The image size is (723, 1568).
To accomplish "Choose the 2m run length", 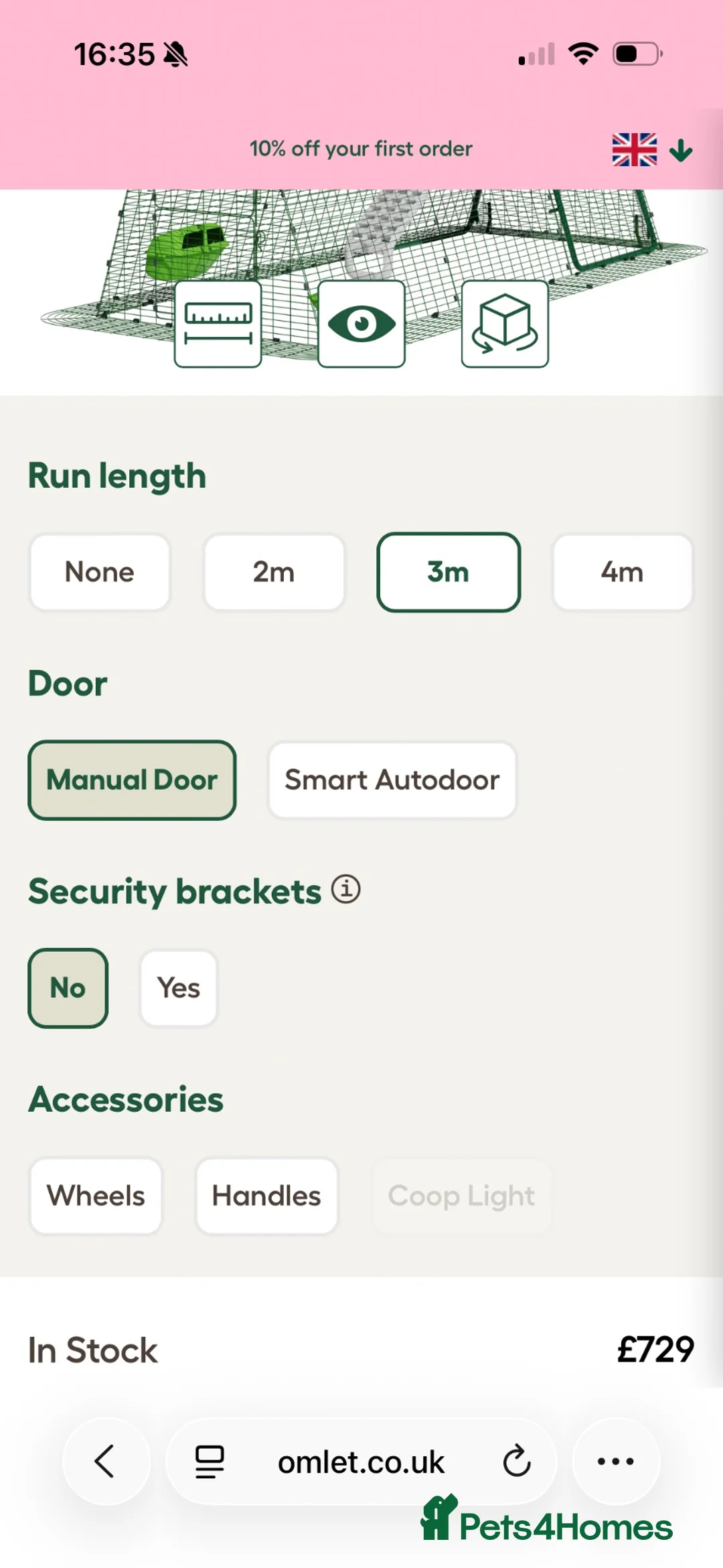I will pos(274,572).
